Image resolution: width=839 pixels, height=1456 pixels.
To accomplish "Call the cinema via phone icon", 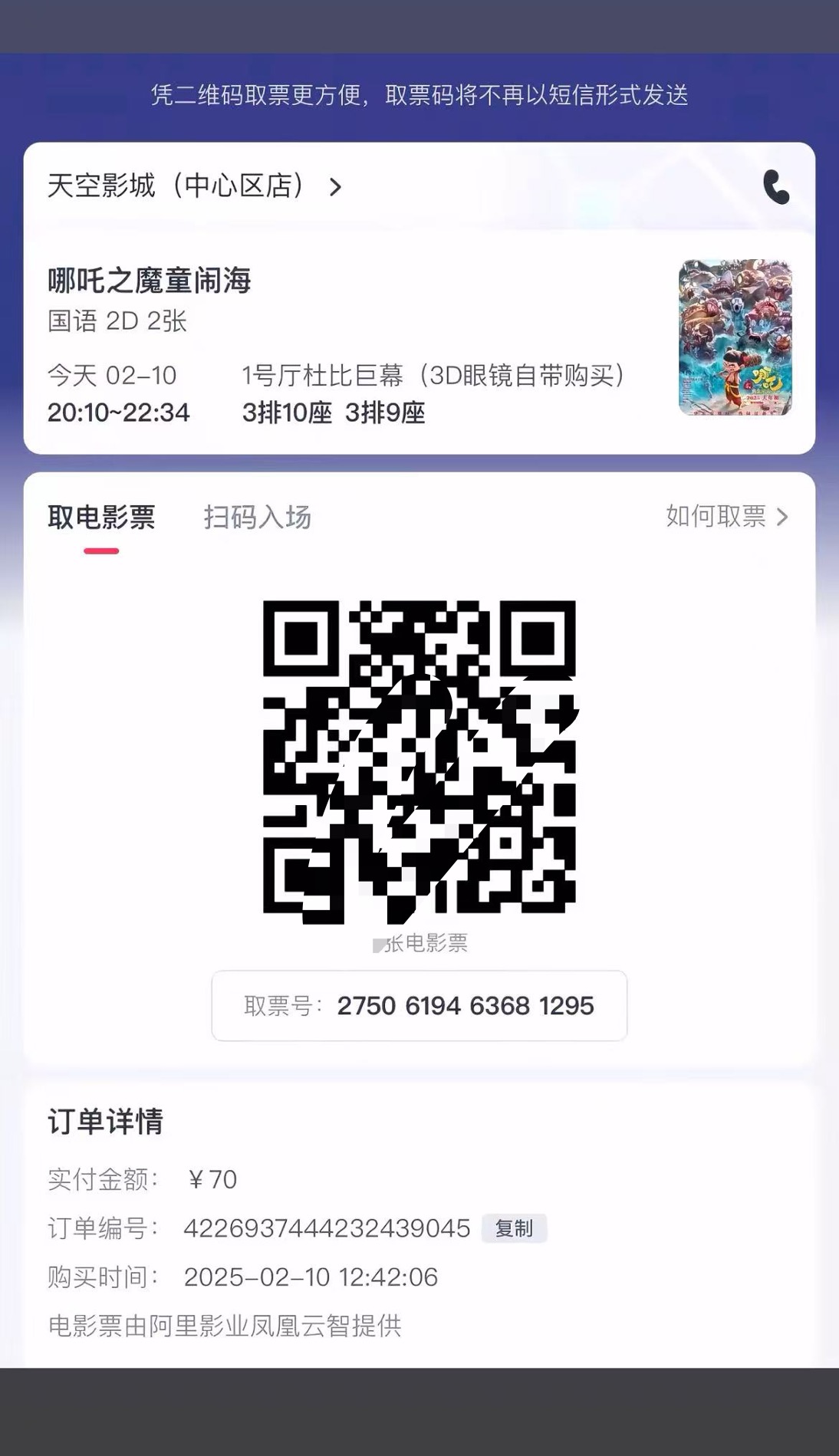I will click(775, 187).
